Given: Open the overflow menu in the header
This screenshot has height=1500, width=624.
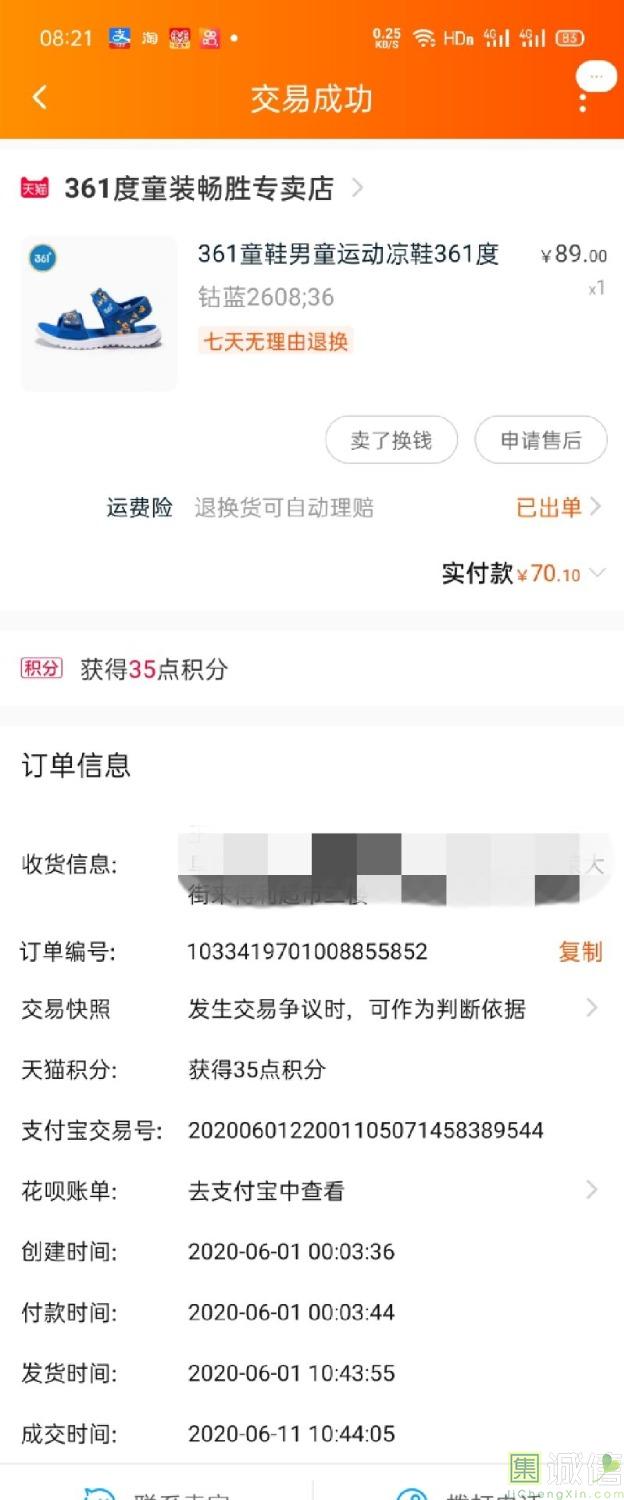Looking at the screenshot, I should coord(583,98).
